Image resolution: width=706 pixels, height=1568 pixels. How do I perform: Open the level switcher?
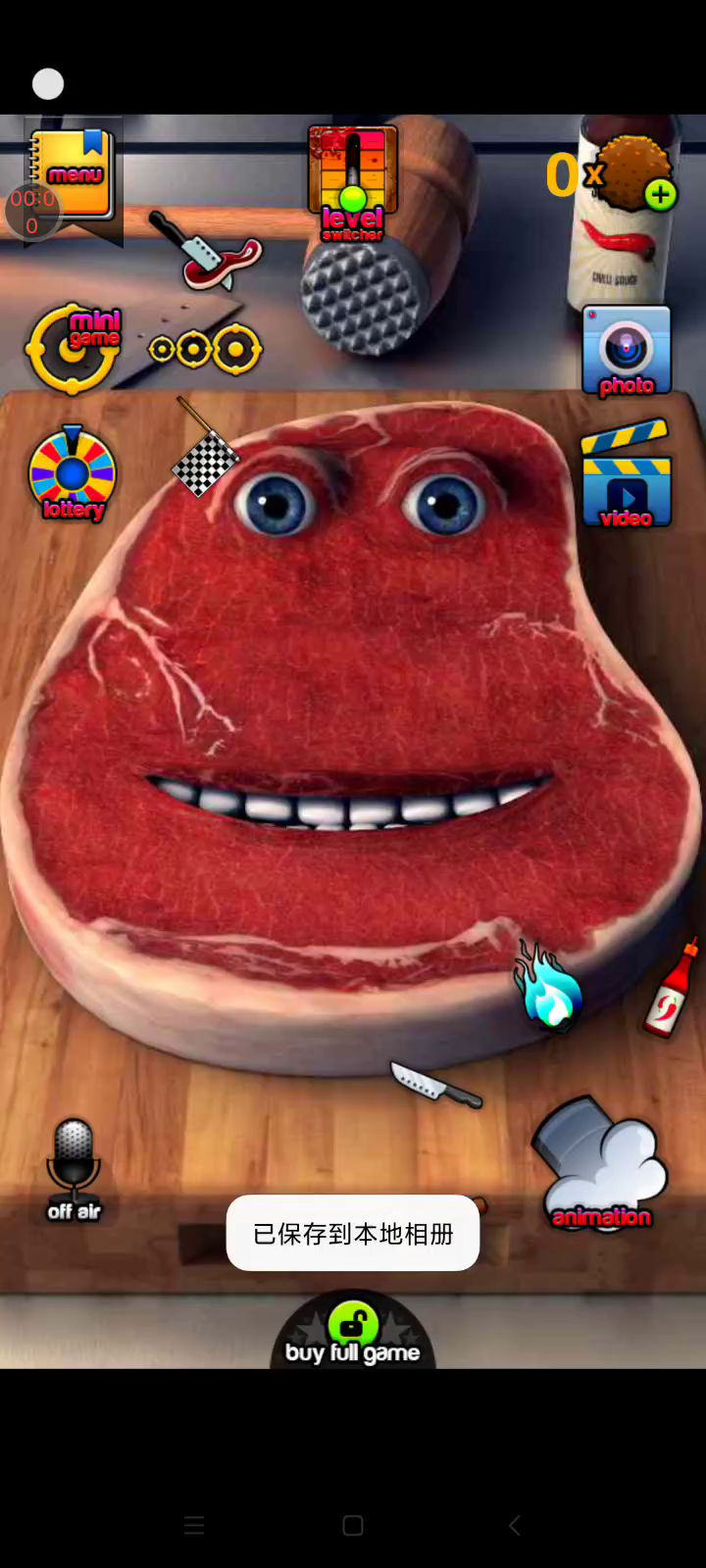tap(352, 182)
